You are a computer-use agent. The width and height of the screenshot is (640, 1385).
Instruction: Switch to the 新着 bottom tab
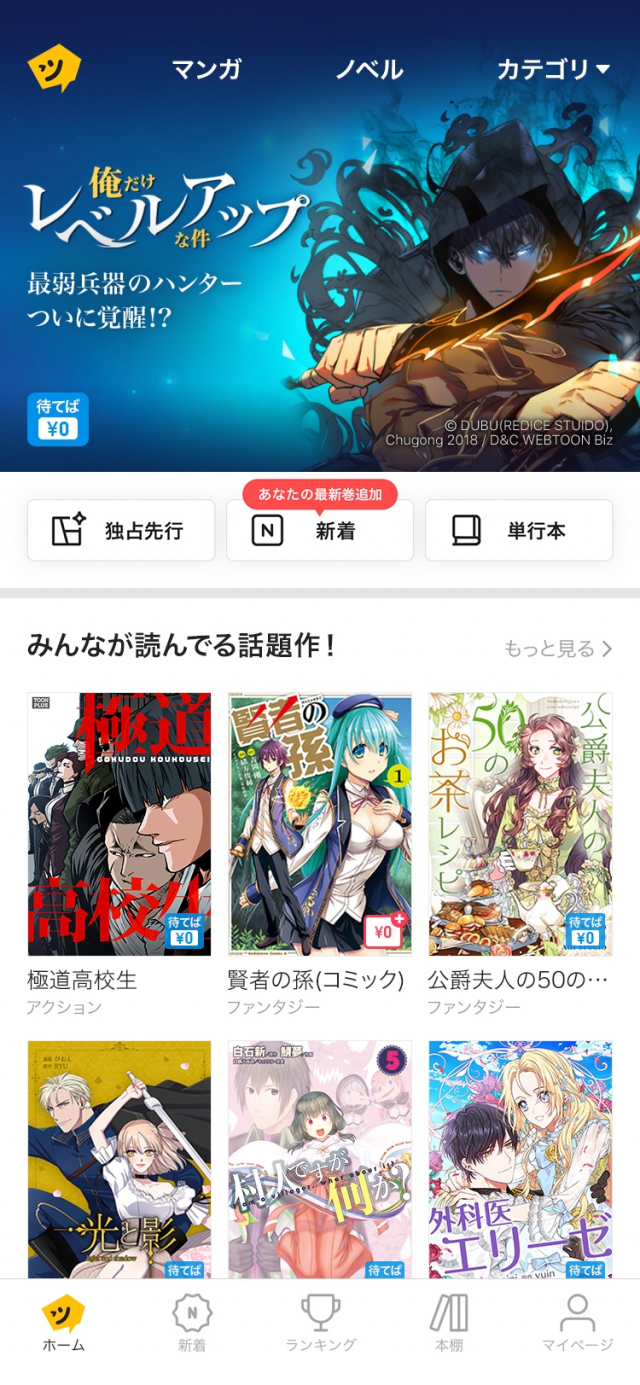coord(192,1323)
